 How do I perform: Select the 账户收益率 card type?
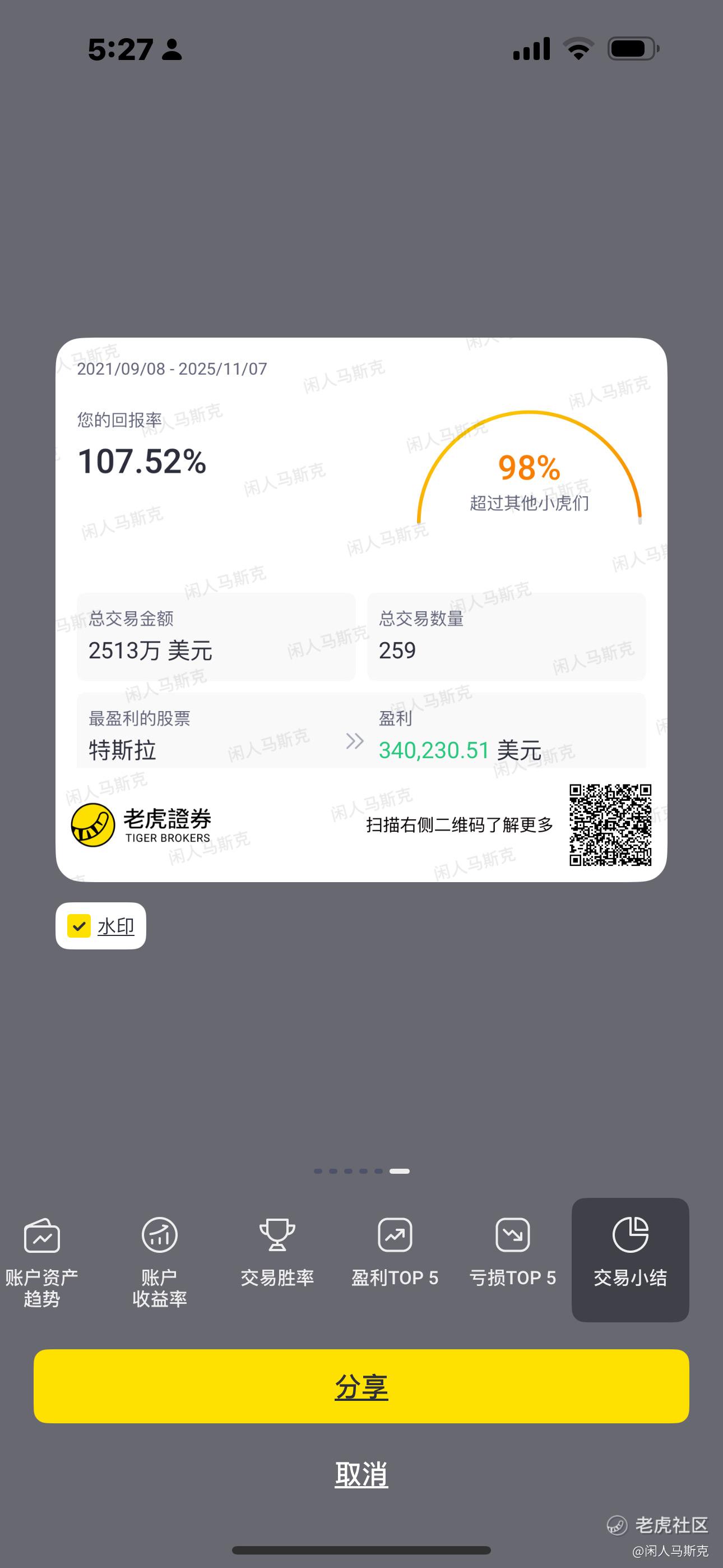coord(159,1261)
